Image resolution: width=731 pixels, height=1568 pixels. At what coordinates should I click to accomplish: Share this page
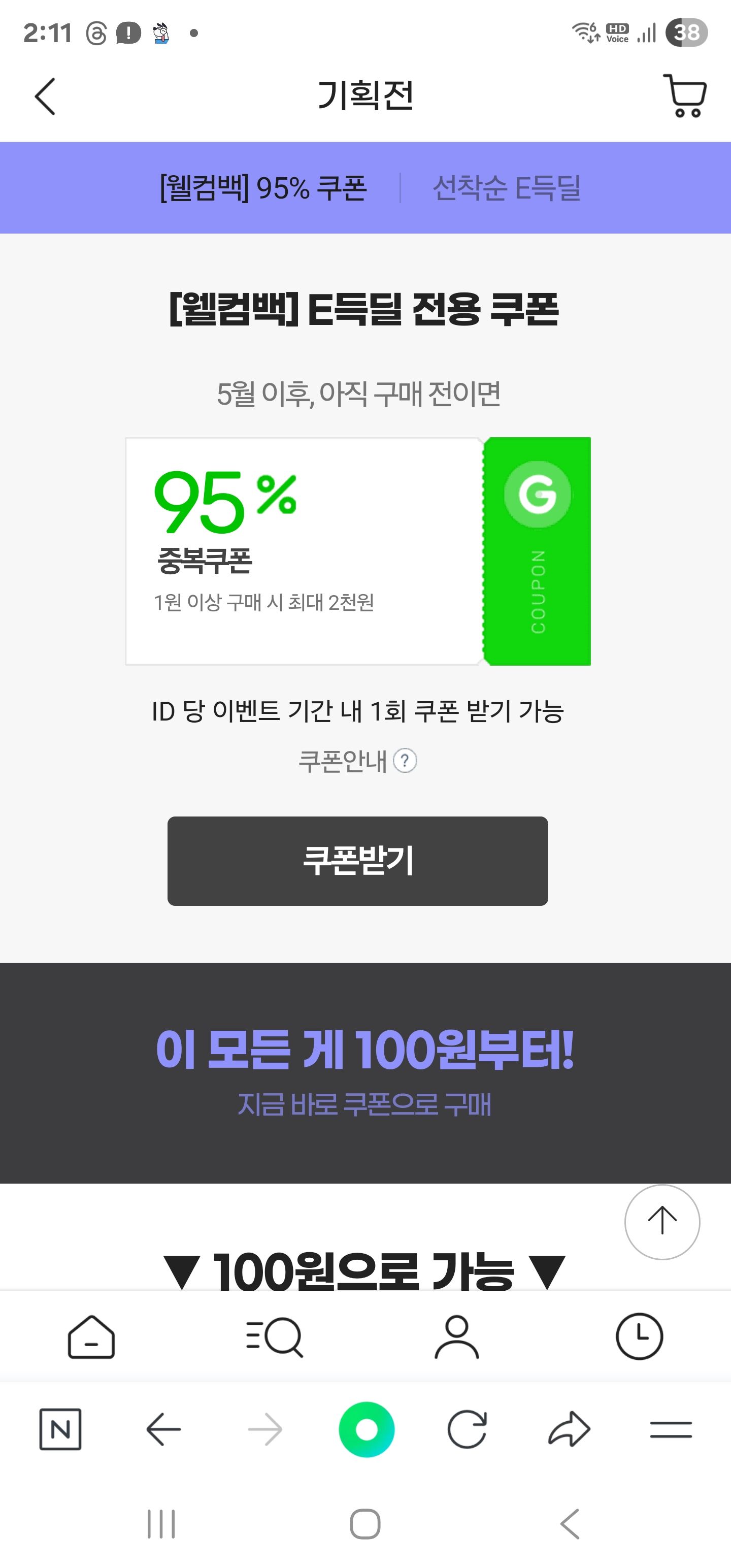(x=569, y=1429)
